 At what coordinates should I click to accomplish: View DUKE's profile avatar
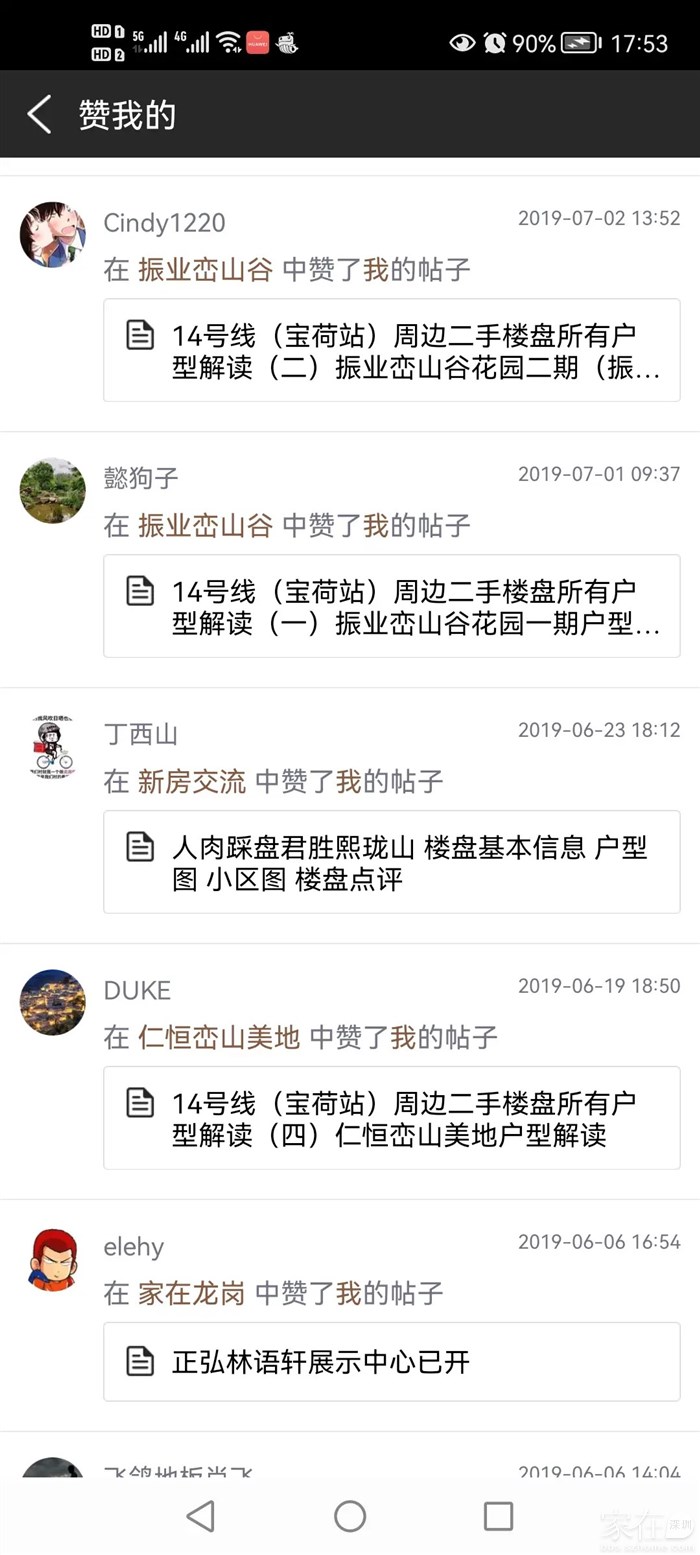tap(52, 1002)
